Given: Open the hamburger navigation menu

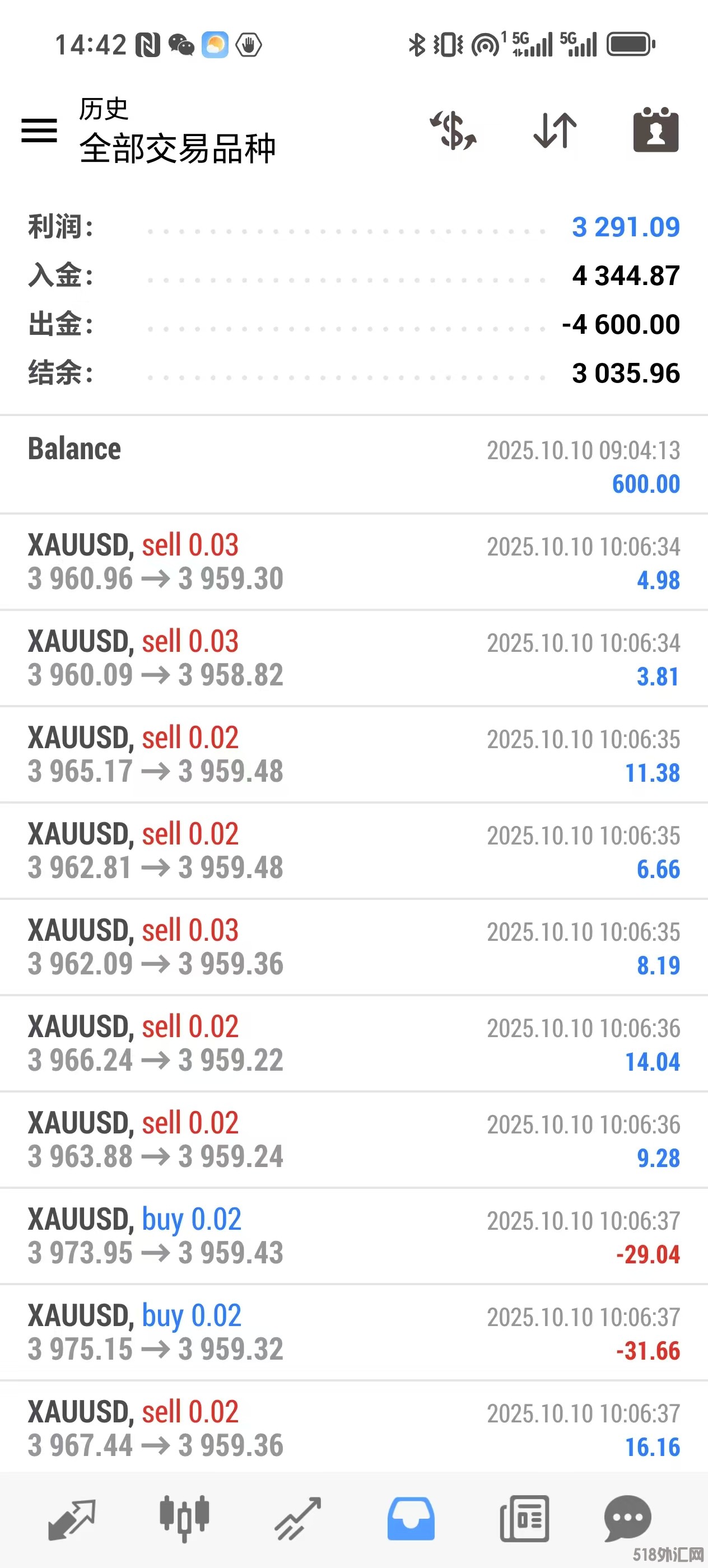Looking at the screenshot, I should tap(38, 130).
